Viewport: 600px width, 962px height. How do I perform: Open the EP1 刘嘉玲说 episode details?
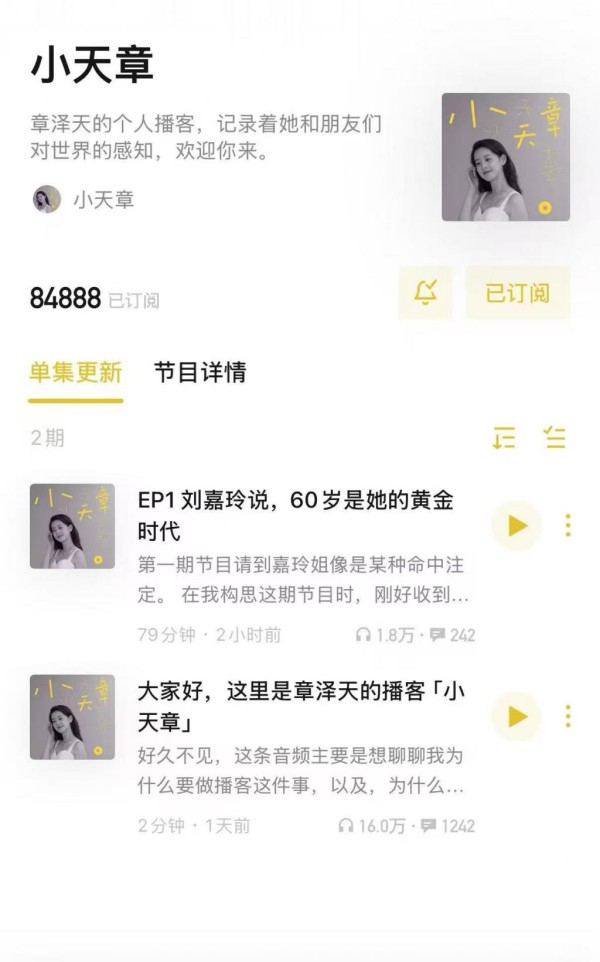pyautogui.click(x=300, y=515)
